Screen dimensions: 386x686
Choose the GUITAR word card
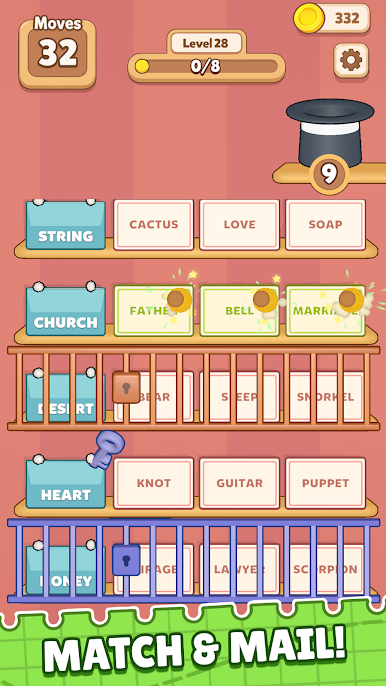tap(239, 483)
